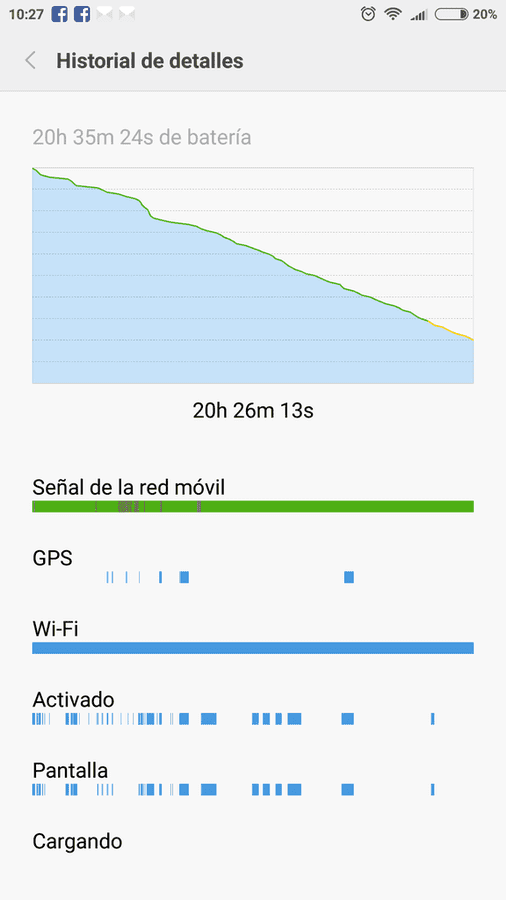The image size is (506, 900).
Task: Go back from Historial de detalles
Action: tap(30, 60)
